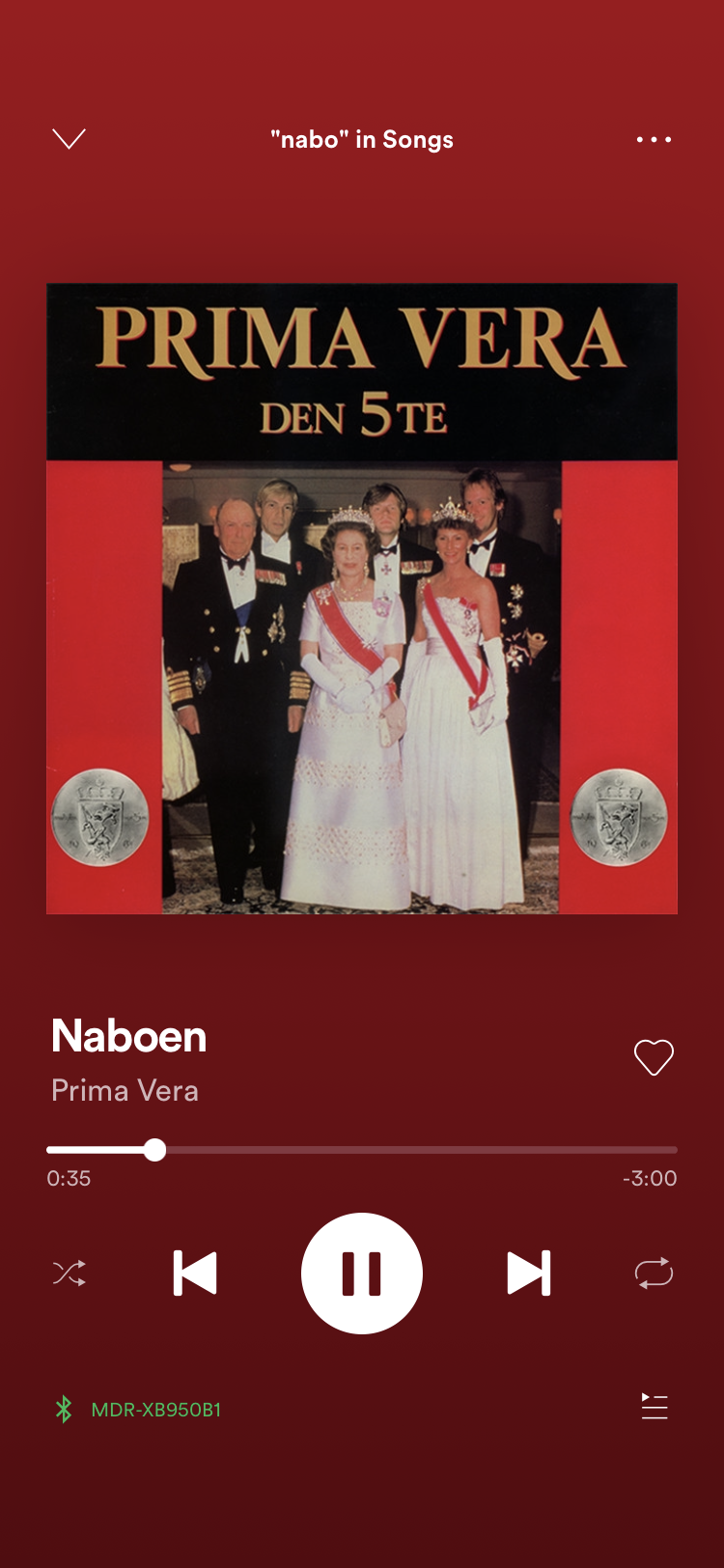Turn on repeat mode
Viewport: 724px width, 1568px height.
[x=654, y=1274]
